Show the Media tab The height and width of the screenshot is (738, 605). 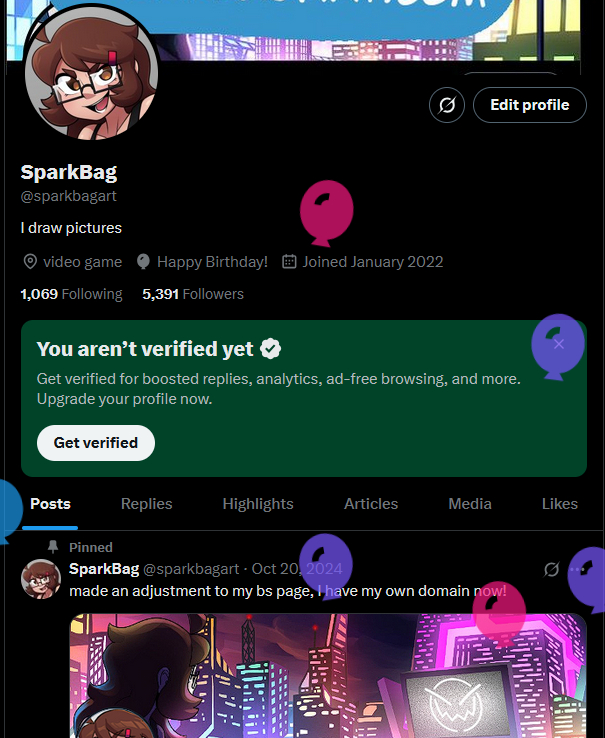pos(470,504)
